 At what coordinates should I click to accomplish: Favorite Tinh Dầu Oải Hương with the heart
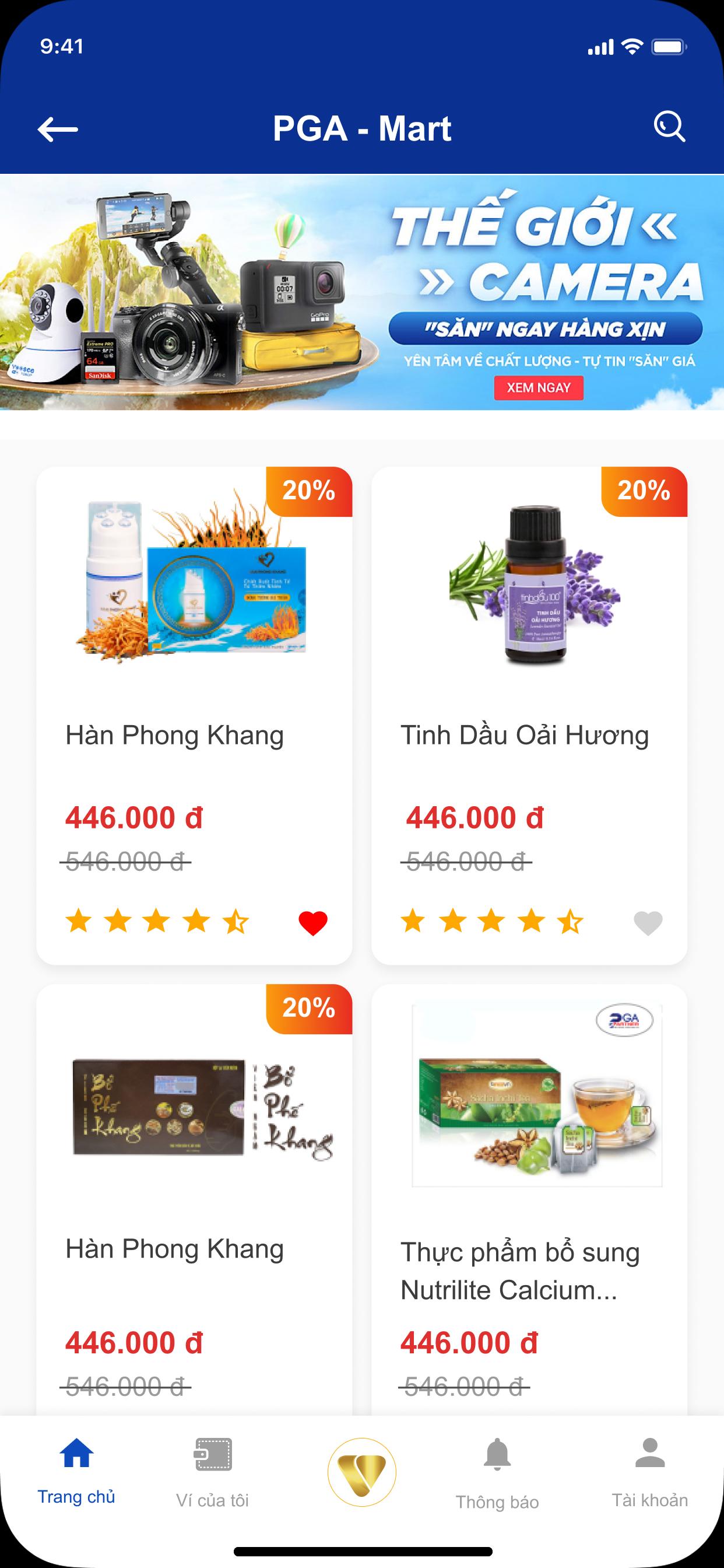coord(648,923)
